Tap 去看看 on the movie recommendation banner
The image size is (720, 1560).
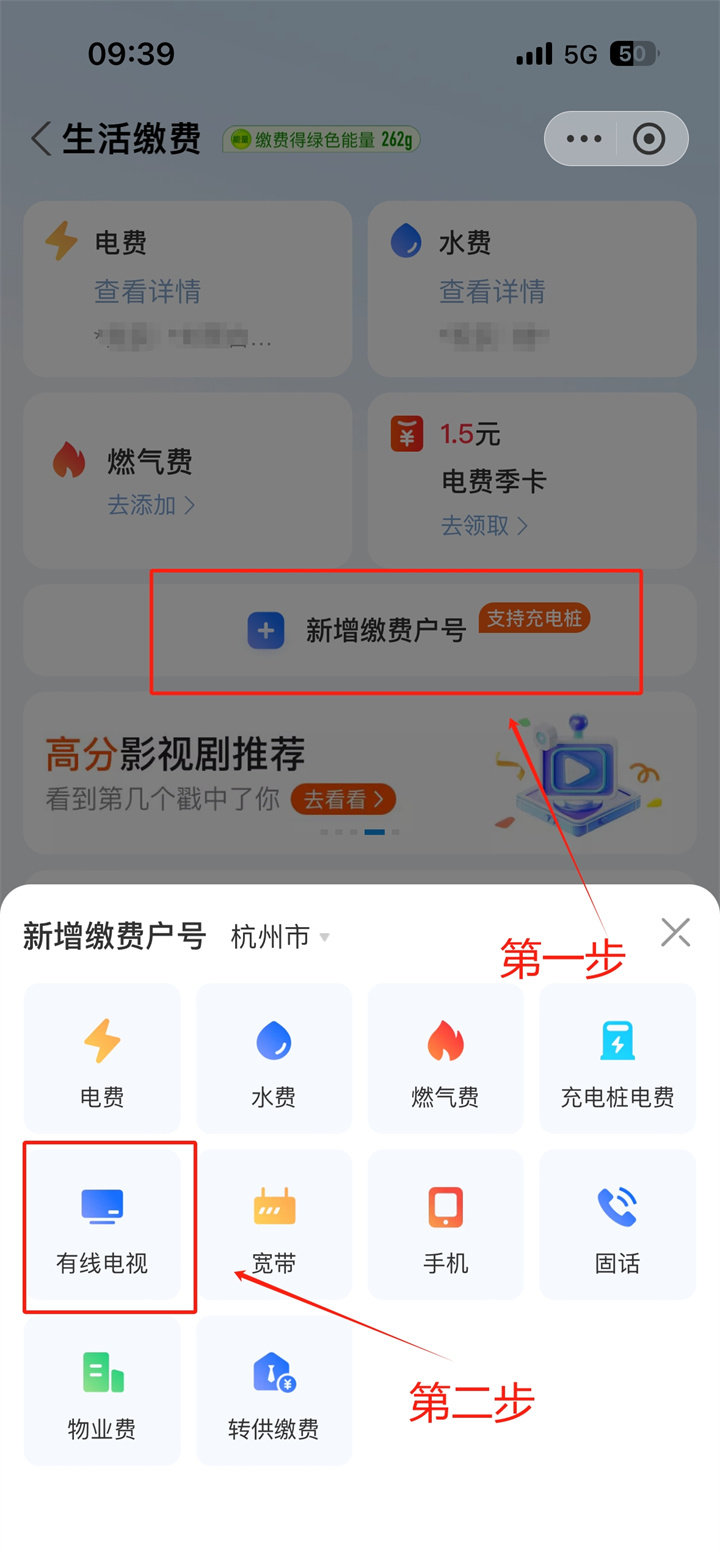[x=344, y=800]
